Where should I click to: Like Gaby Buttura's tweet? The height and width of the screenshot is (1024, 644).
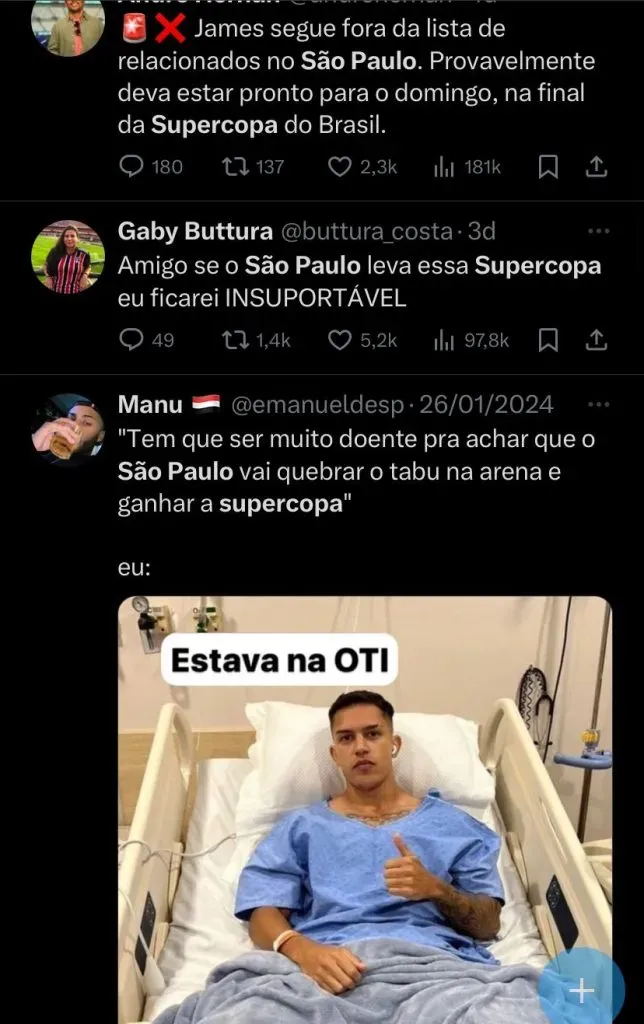341,341
